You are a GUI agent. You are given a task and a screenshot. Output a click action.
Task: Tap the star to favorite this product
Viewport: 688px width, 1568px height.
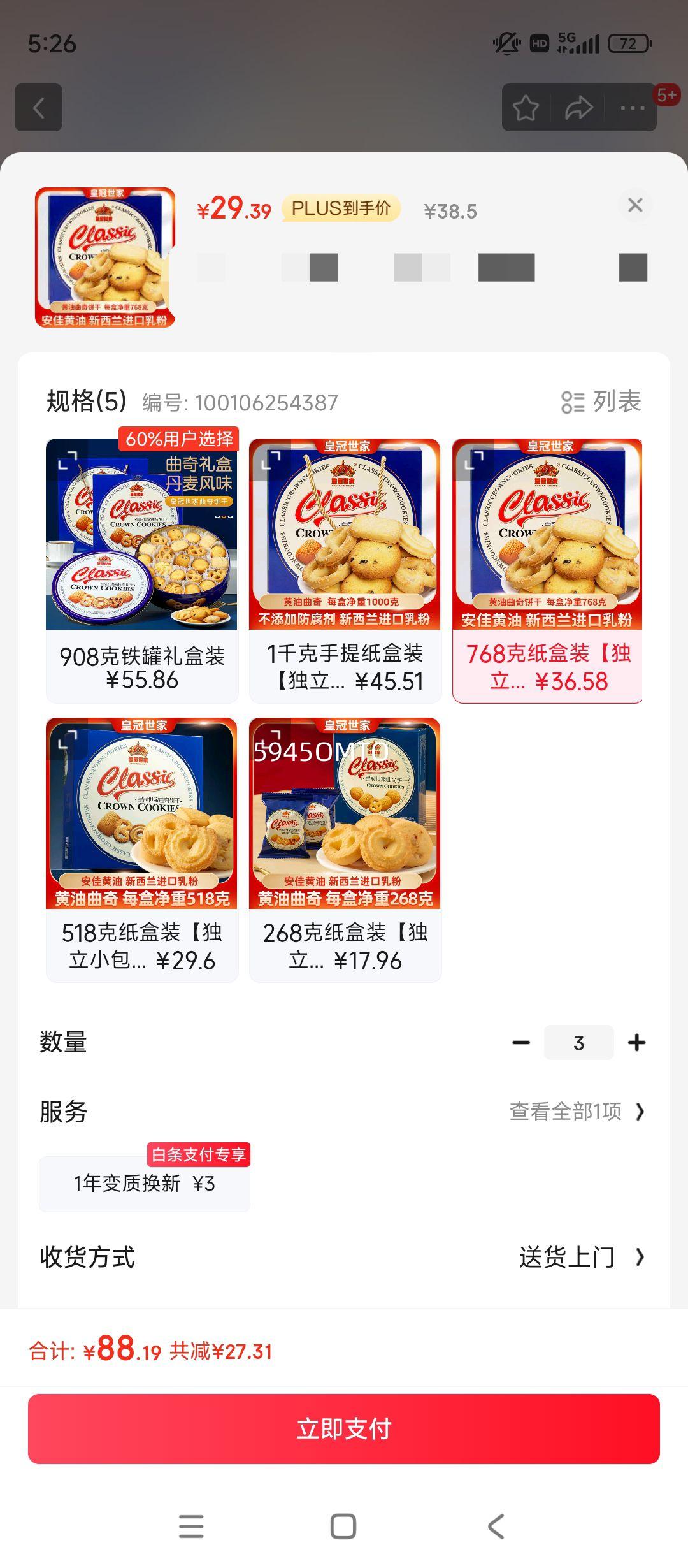click(x=527, y=106)
